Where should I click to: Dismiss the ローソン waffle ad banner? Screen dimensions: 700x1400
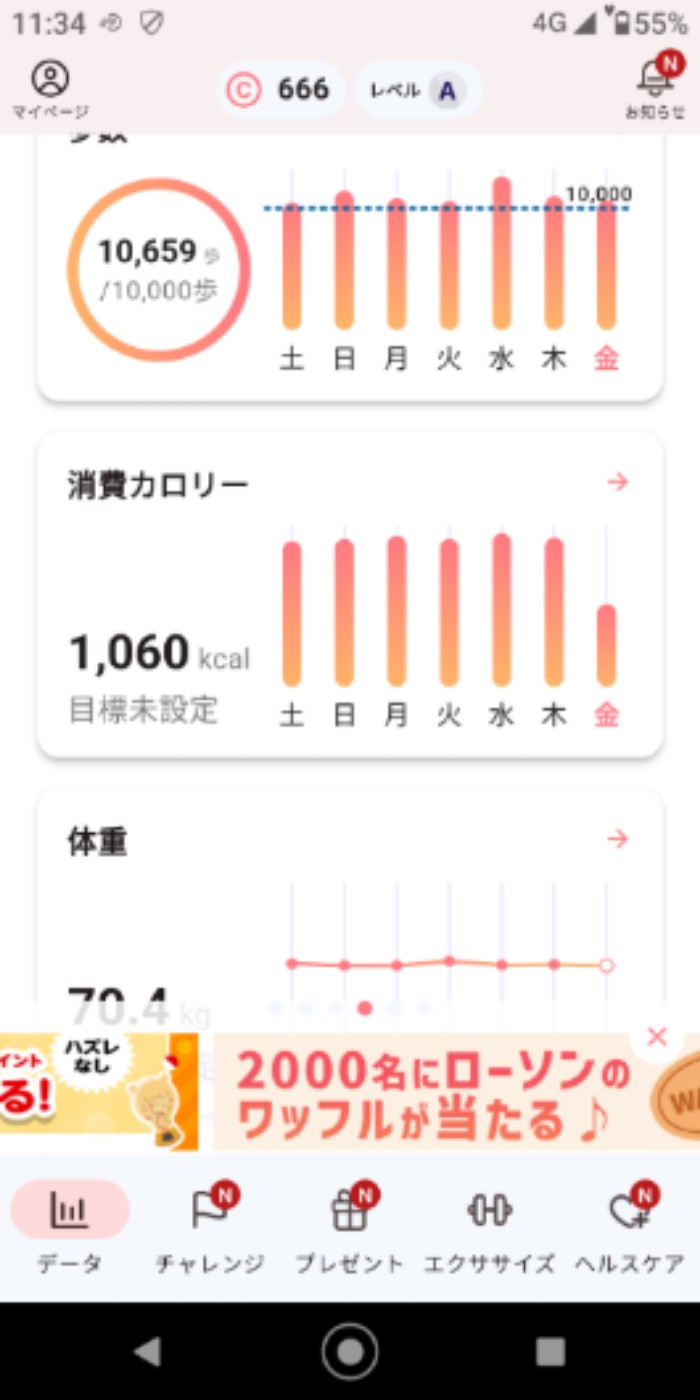coord(657,1037)
